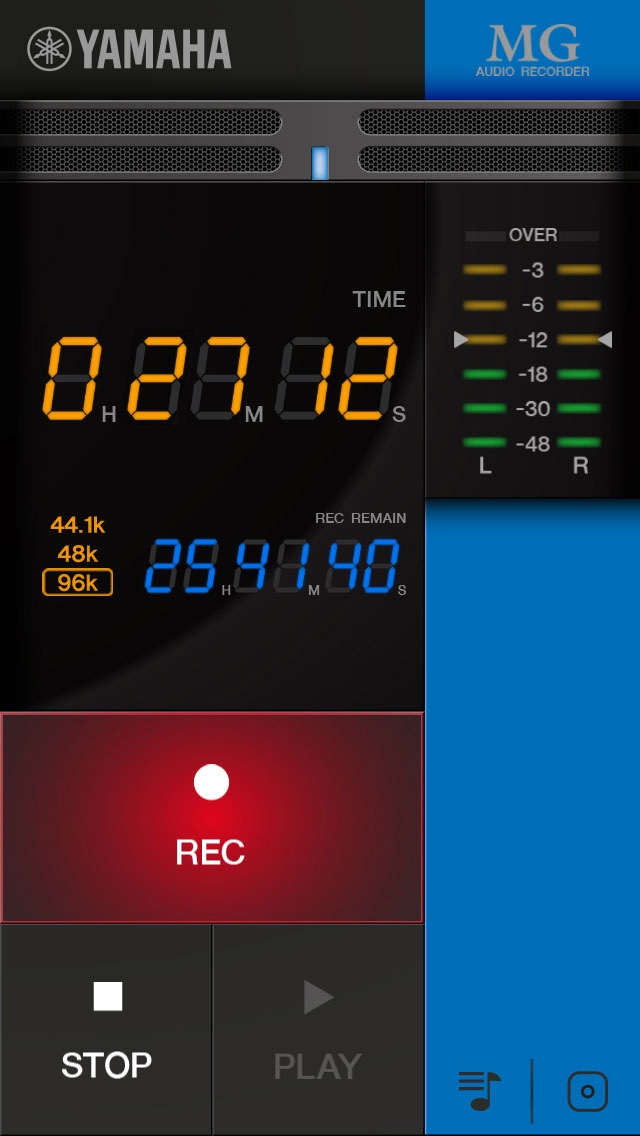Open the recorded songs list
640x1136 pixels.
[479, 1090]
